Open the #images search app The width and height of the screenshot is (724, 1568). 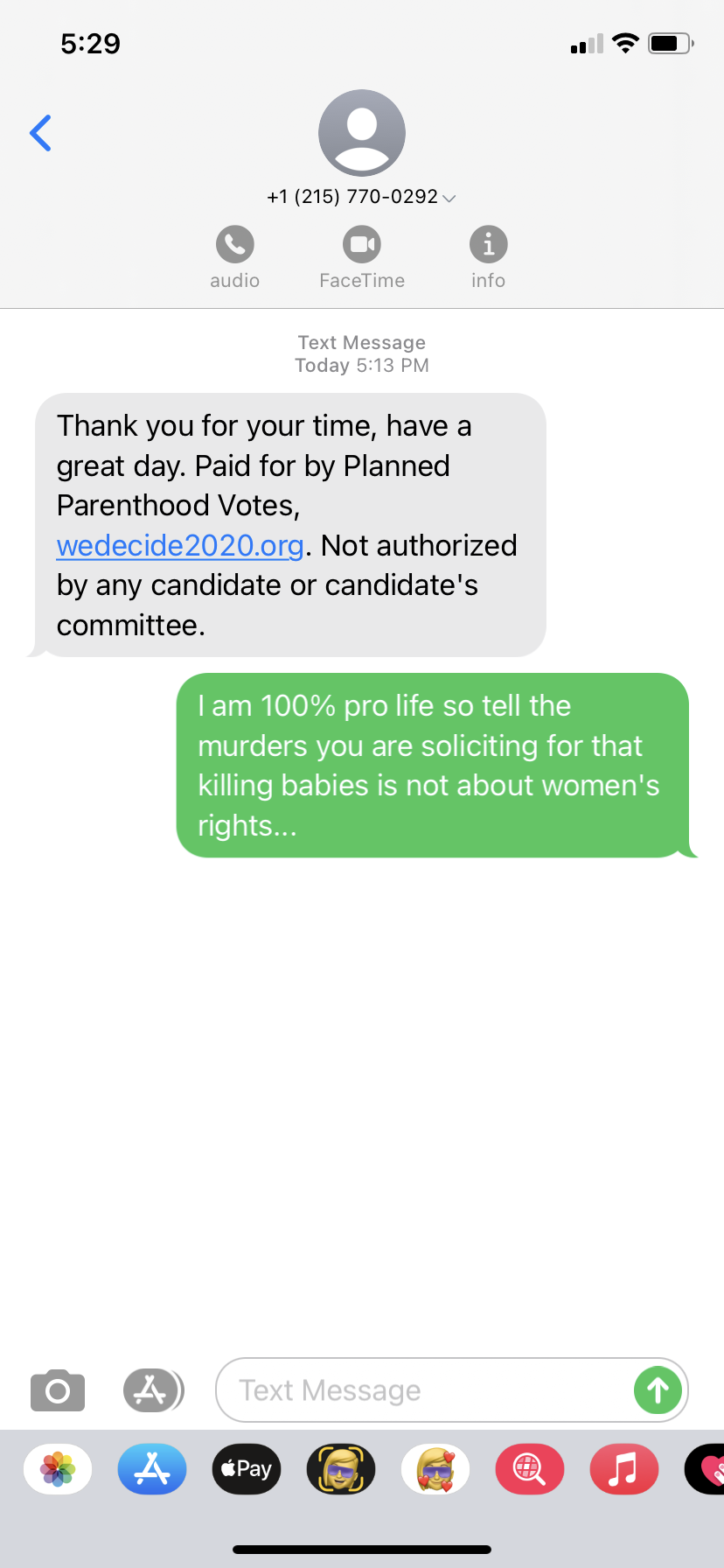click(530, 1469)
